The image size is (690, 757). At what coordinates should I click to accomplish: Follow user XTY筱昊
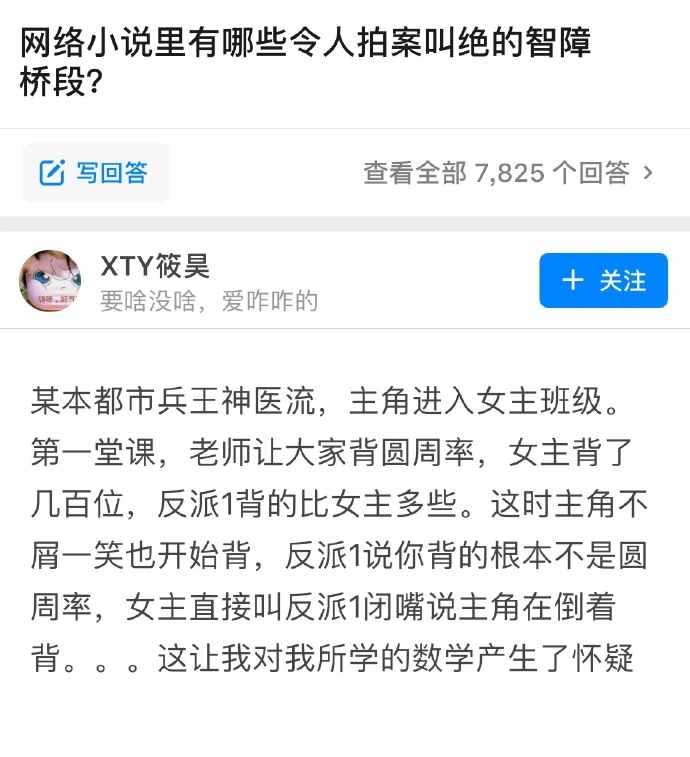603,281
